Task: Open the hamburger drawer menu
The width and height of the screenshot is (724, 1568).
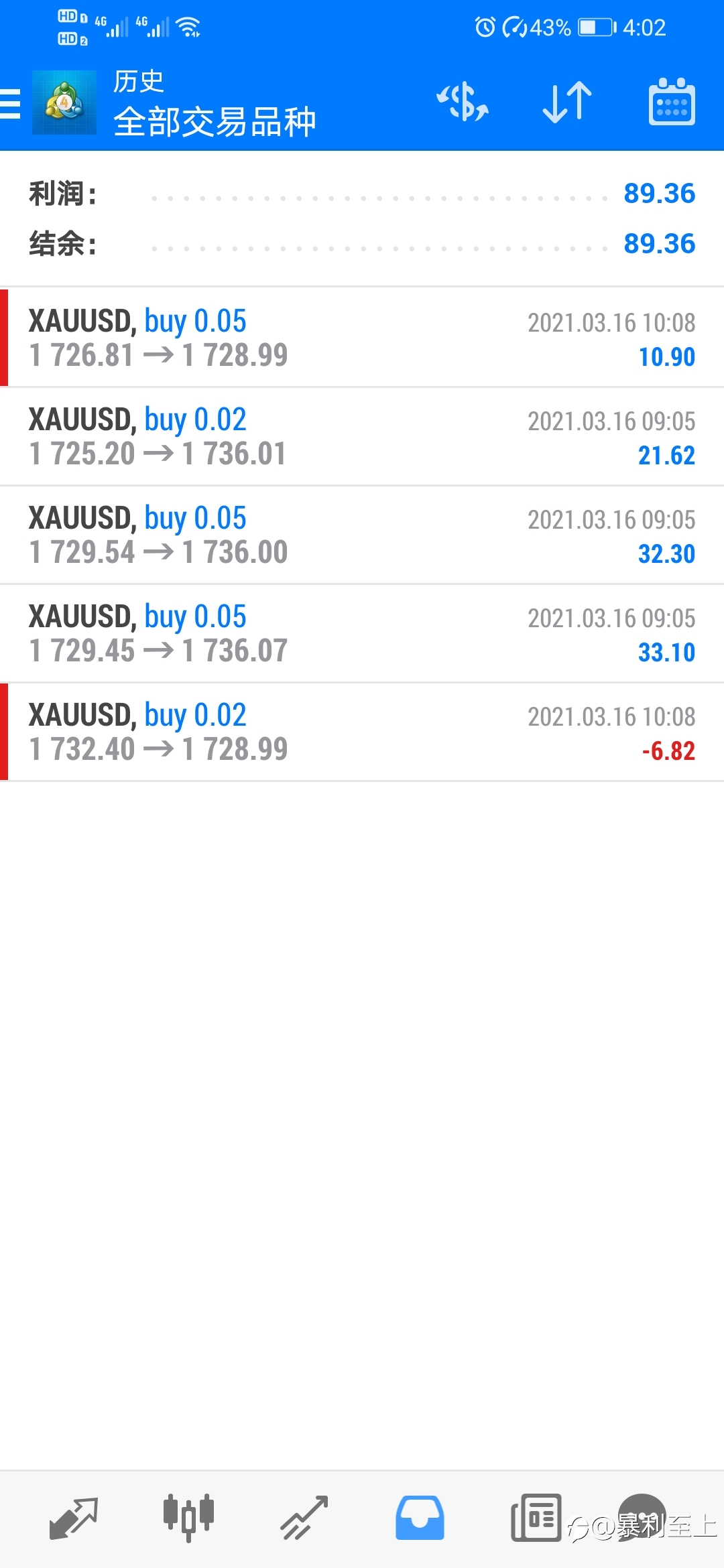Action: pyautogui.click(x=10, y=103)
